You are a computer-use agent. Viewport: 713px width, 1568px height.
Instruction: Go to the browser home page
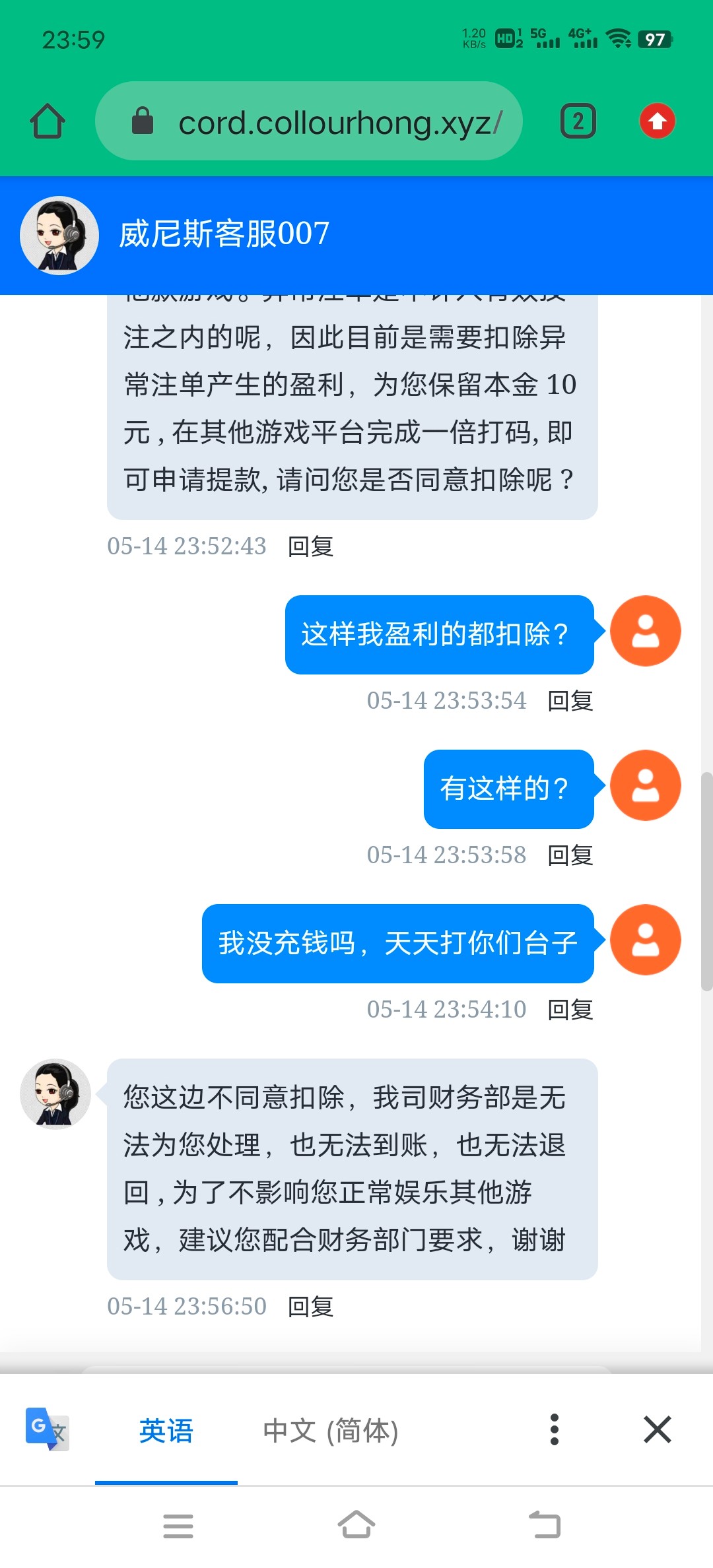coord(48,121)
